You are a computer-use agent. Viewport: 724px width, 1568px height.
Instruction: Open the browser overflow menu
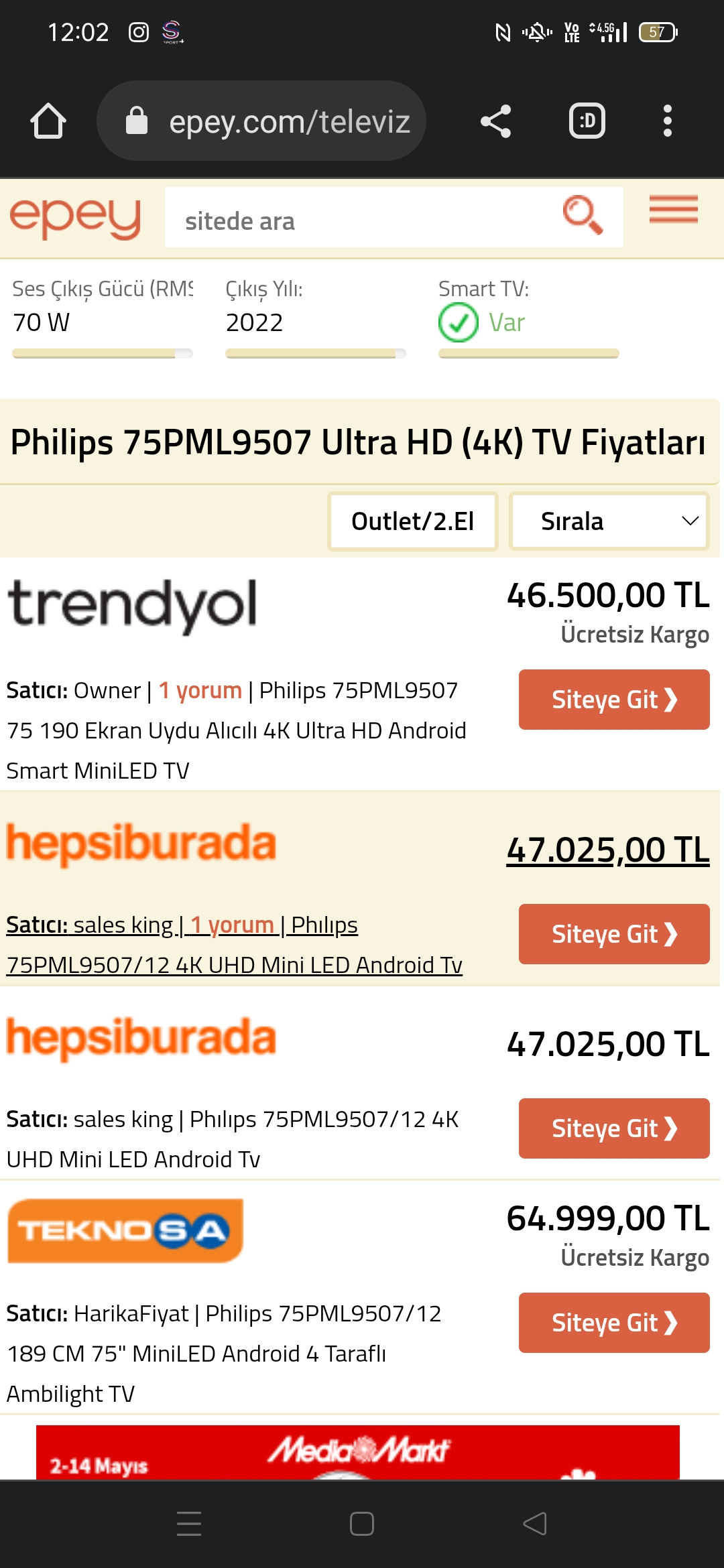[x=667, y=121]
